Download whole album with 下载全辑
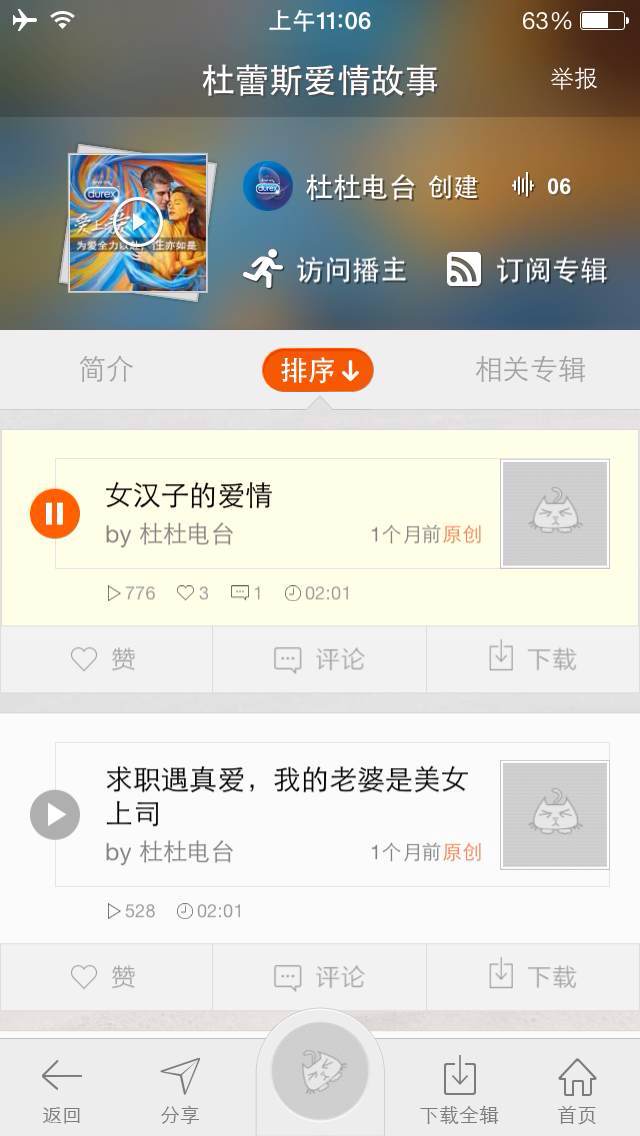This screenshot has width=640, height=1136. 459,1091
